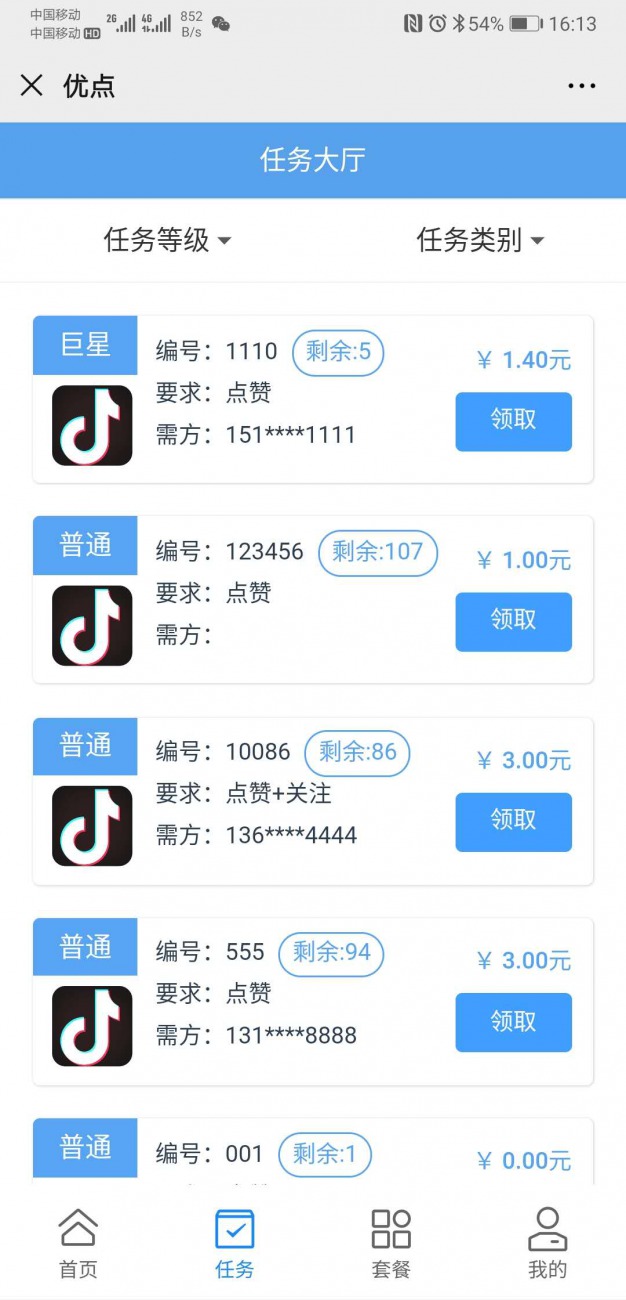Go to the 首页 tab
The image size is (626, 1300).
(x=78, y=1243)
